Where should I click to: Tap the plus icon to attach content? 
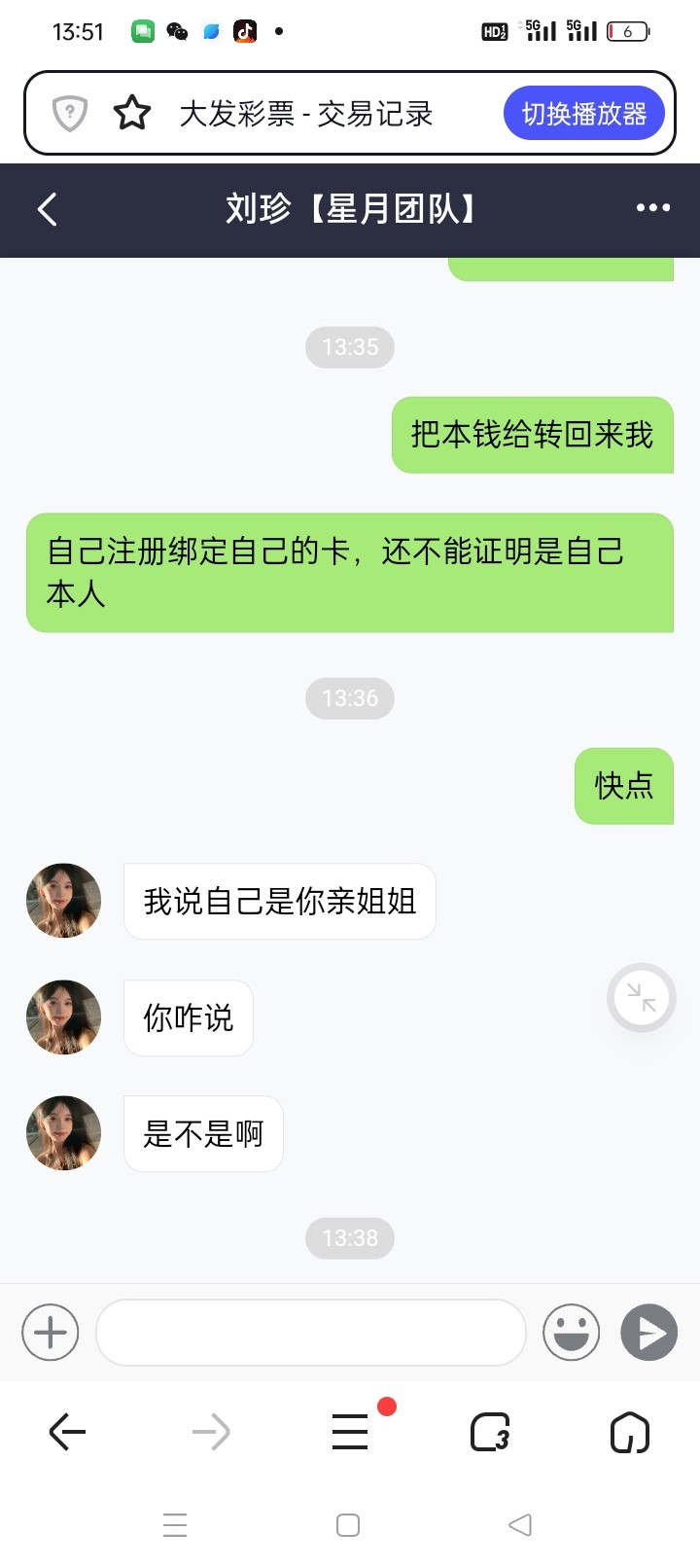click(x=50, y=1332)
